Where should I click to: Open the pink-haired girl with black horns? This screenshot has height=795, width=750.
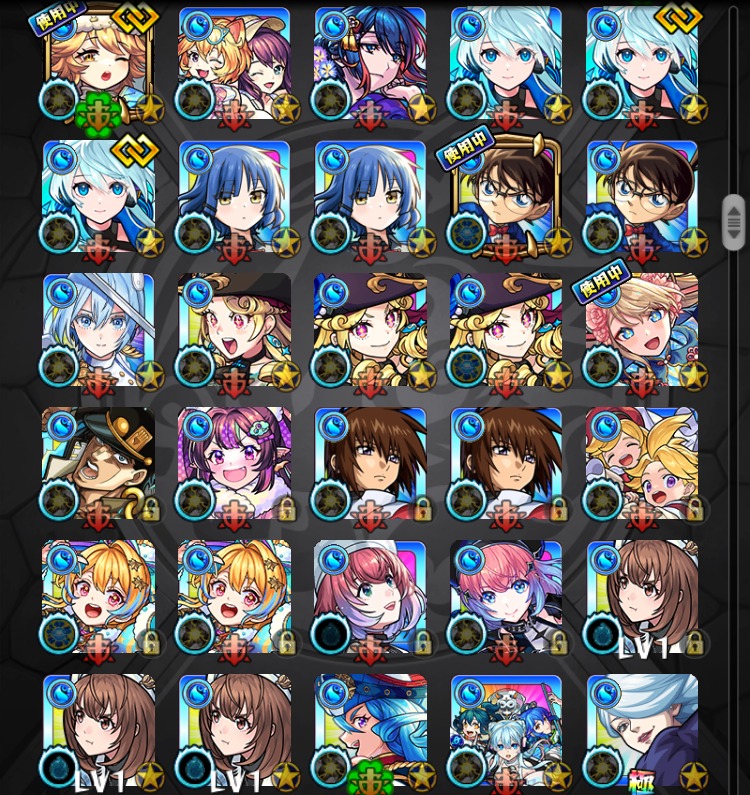[x=506, y=596]
